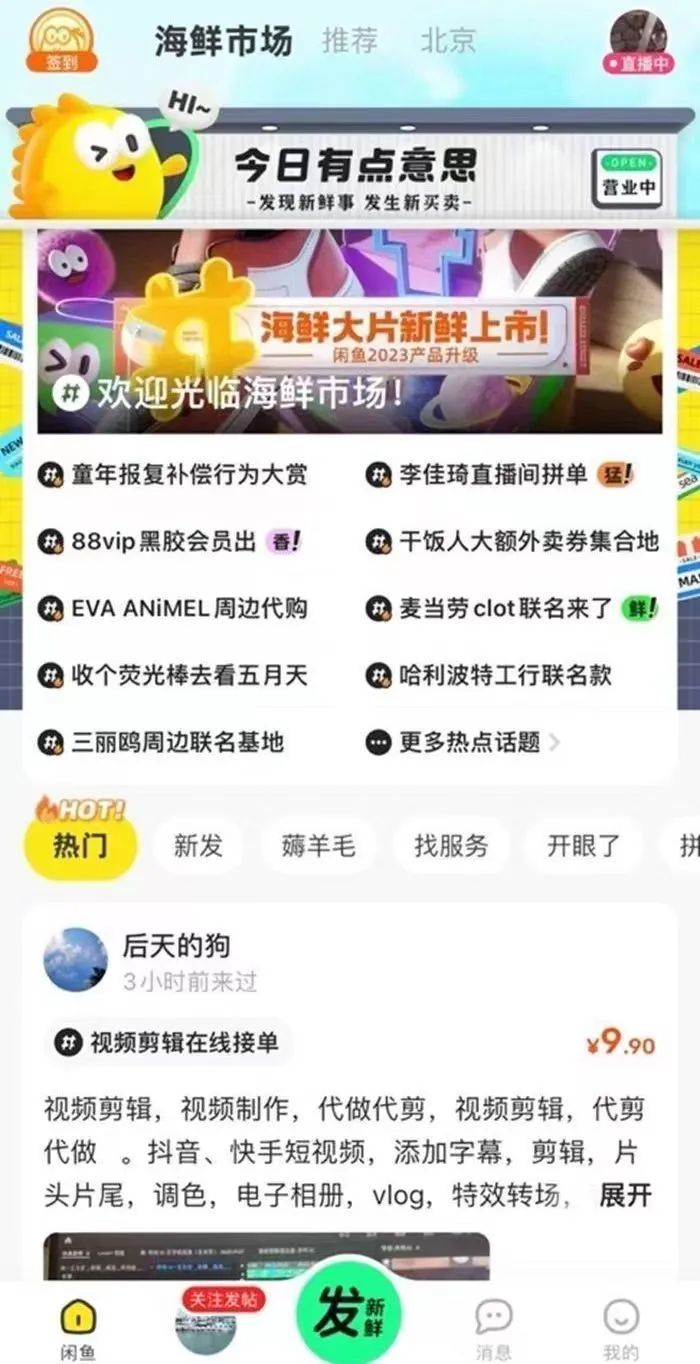Select the 薅羊毛 chip
700x1364 pixels.
coord(318,846)
